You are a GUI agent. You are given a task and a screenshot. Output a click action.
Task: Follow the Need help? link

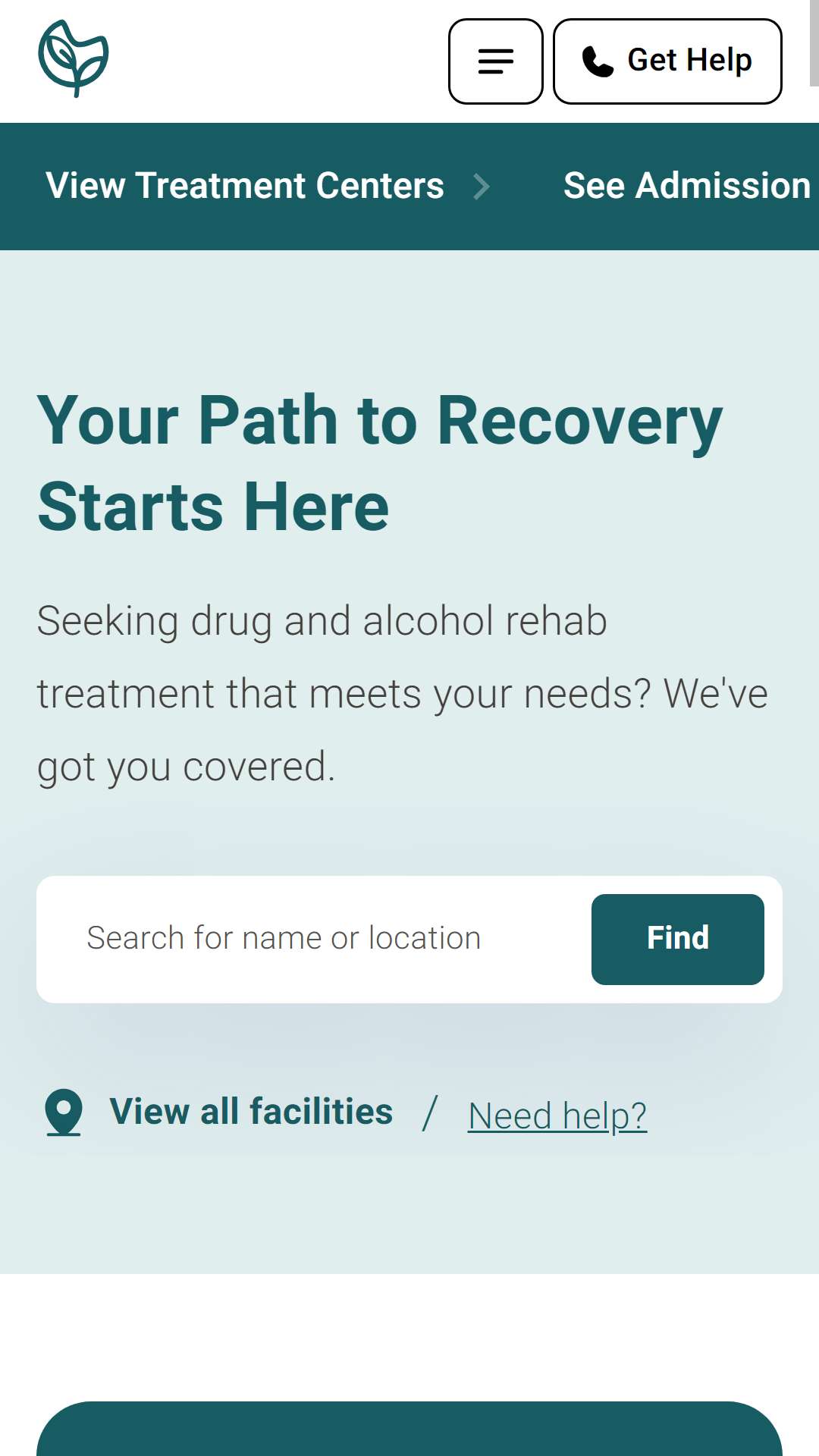pyautogui.click(x=557, y=1116)
